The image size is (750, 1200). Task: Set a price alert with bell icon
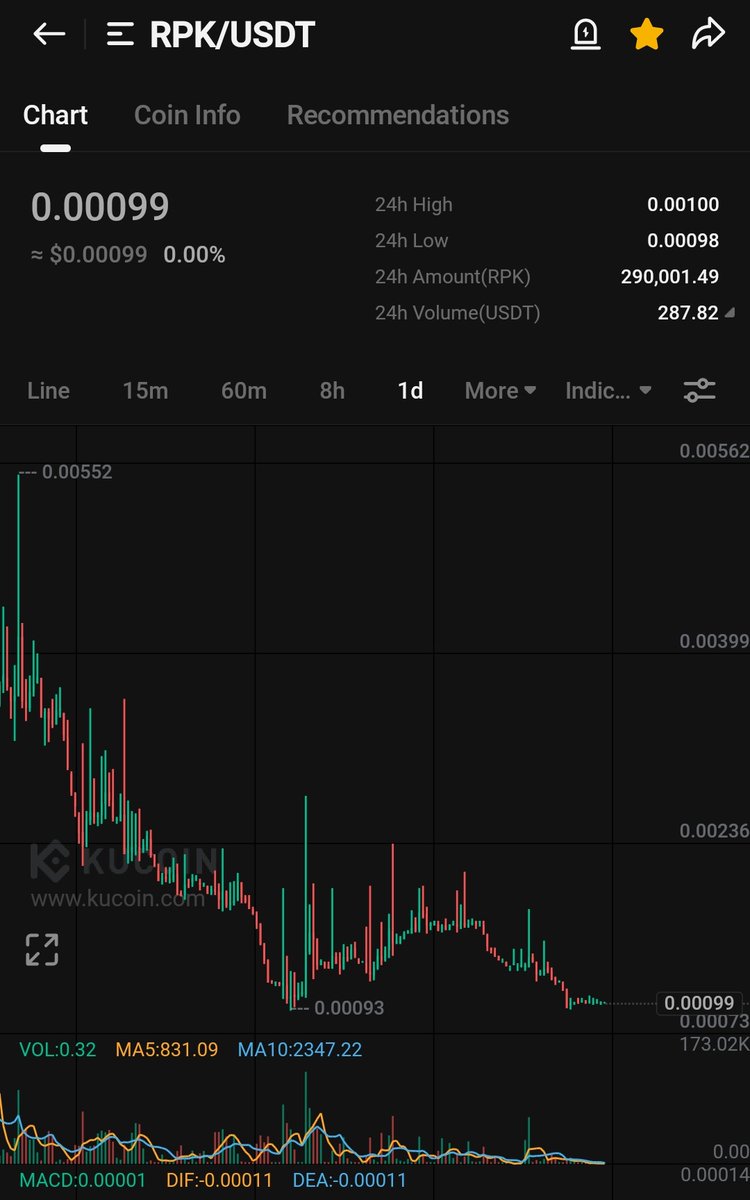pyautogui.click(x=585, y=35)
